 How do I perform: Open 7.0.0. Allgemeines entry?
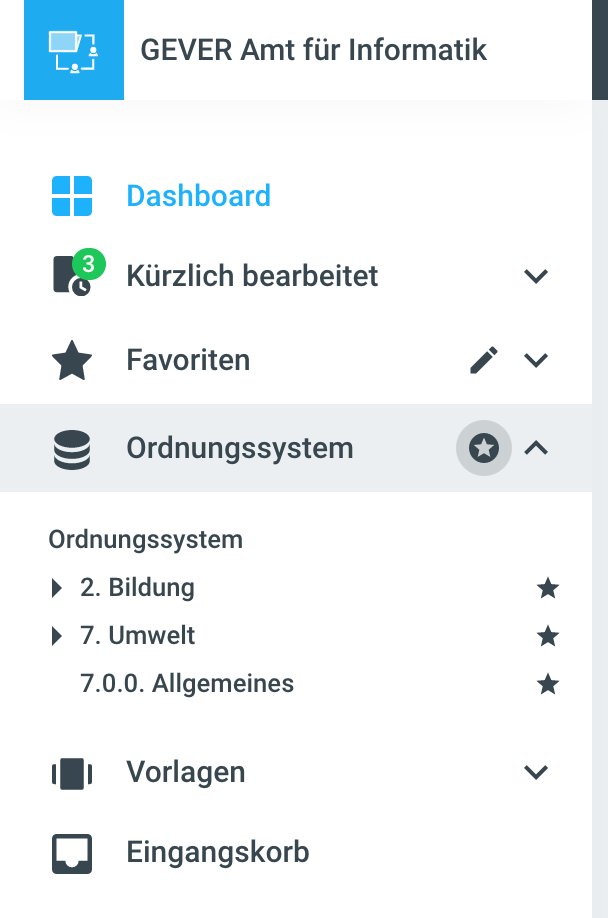187,684
